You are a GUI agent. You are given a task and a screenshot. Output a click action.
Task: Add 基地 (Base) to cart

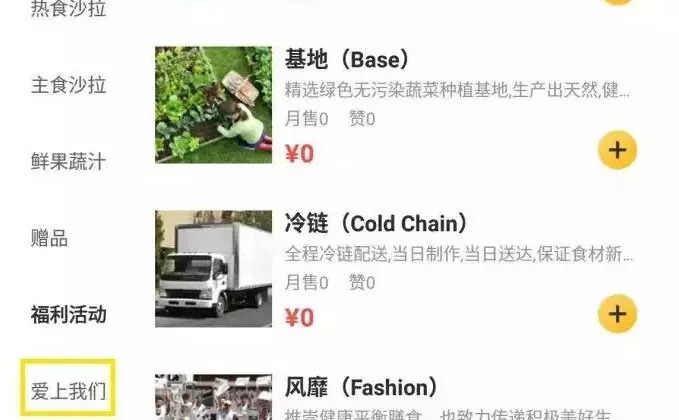[617, 150]
